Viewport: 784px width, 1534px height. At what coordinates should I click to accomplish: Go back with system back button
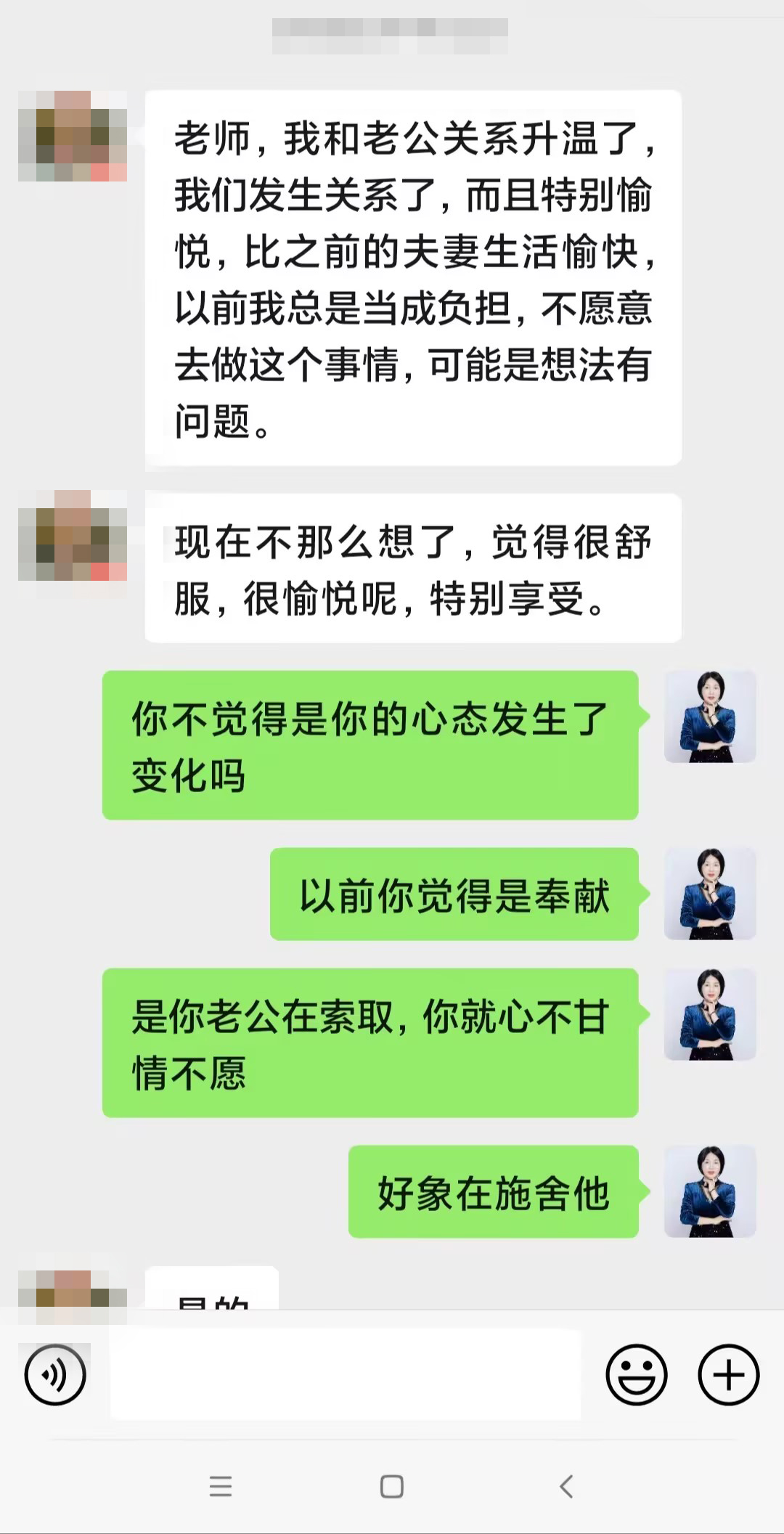[567, 1486]
